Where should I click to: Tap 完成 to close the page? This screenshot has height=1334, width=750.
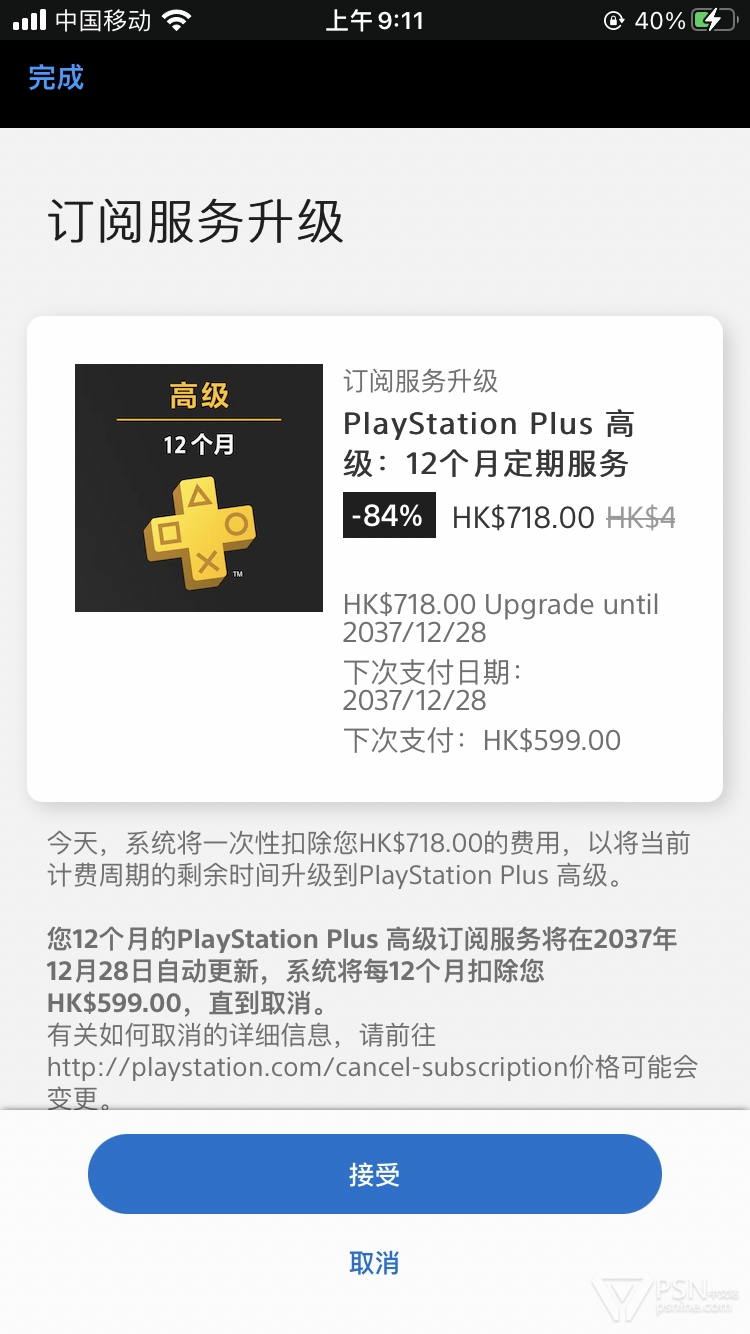pyautogui.click(x=56, y=78)
